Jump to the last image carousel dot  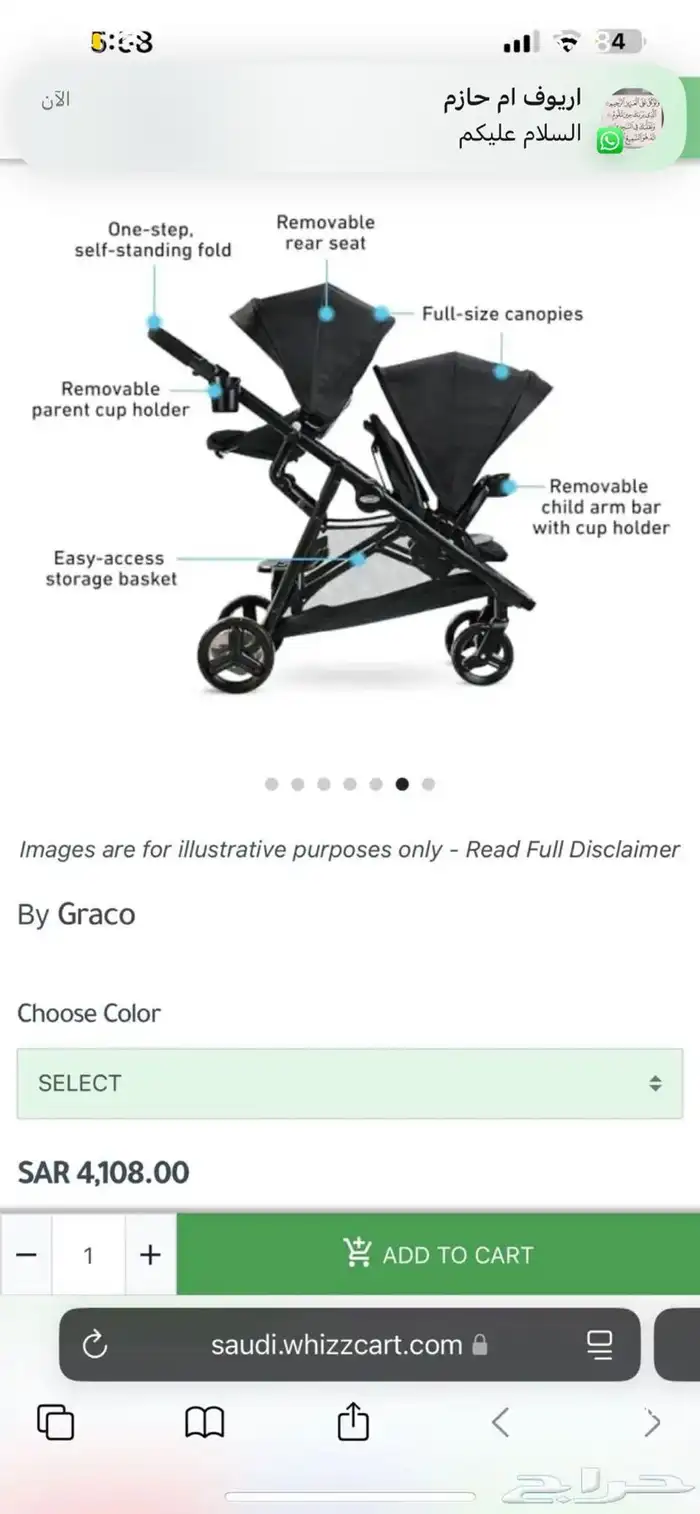[x=428, y=784]
